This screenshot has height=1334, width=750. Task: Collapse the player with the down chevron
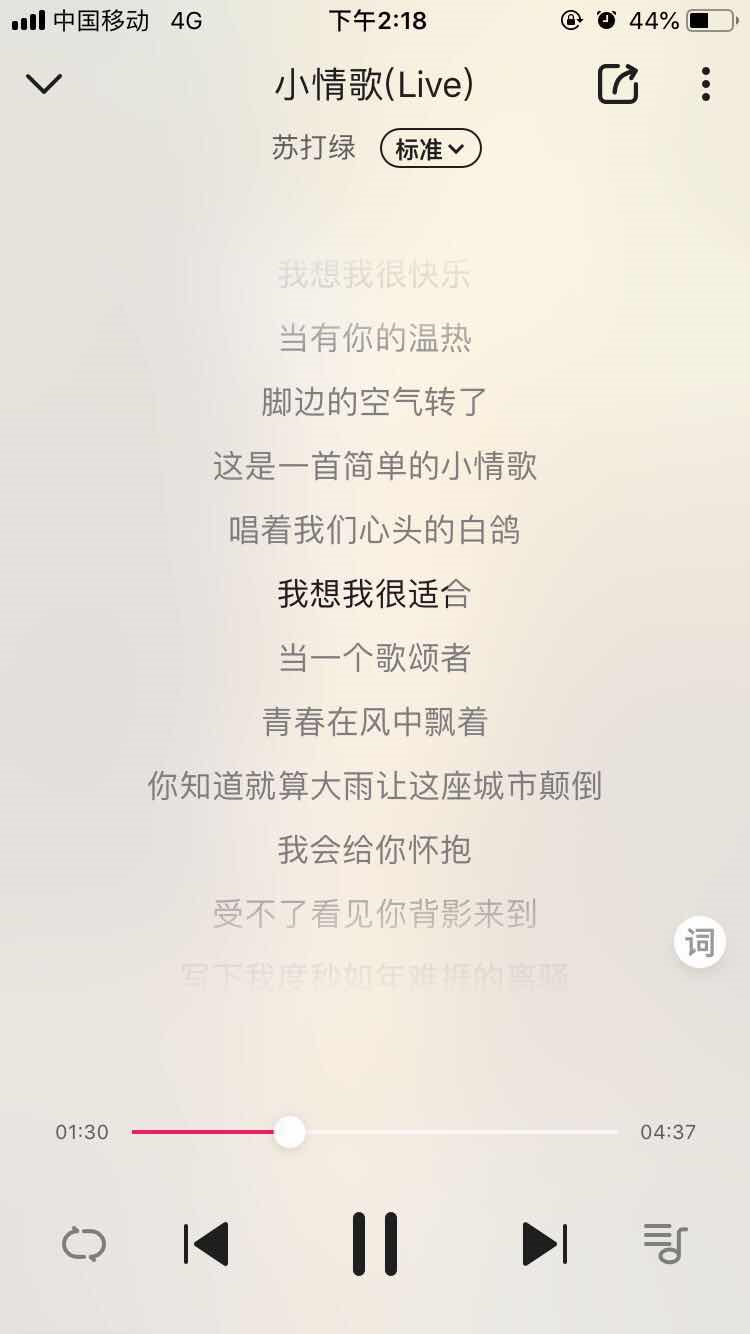[x=44, y=84]
